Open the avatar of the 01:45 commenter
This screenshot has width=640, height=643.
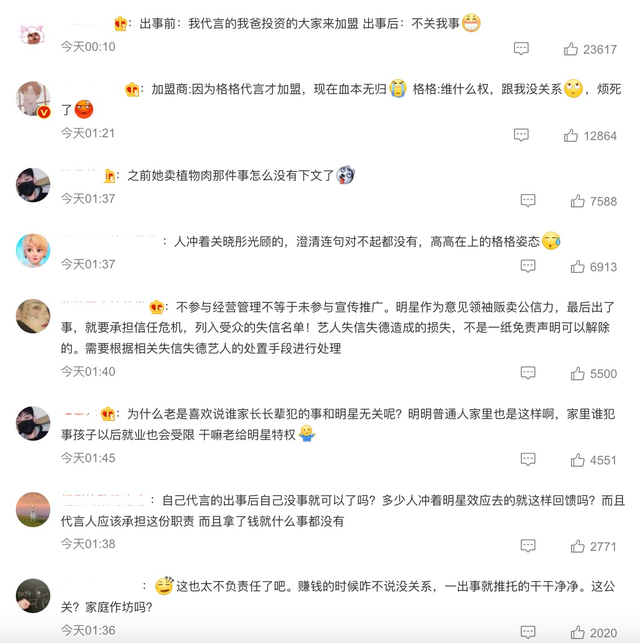pos(33,423)
